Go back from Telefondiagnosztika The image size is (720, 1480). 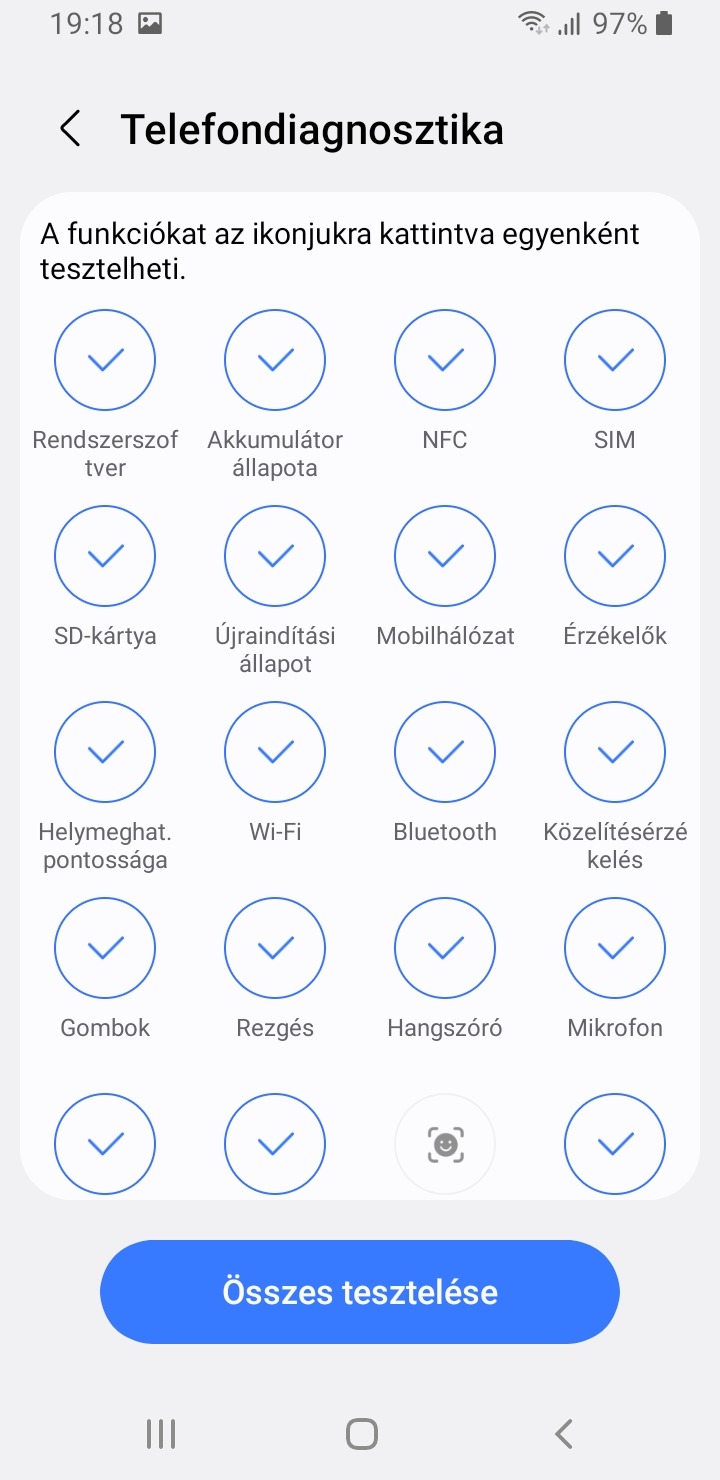click(x=70, y=130)
